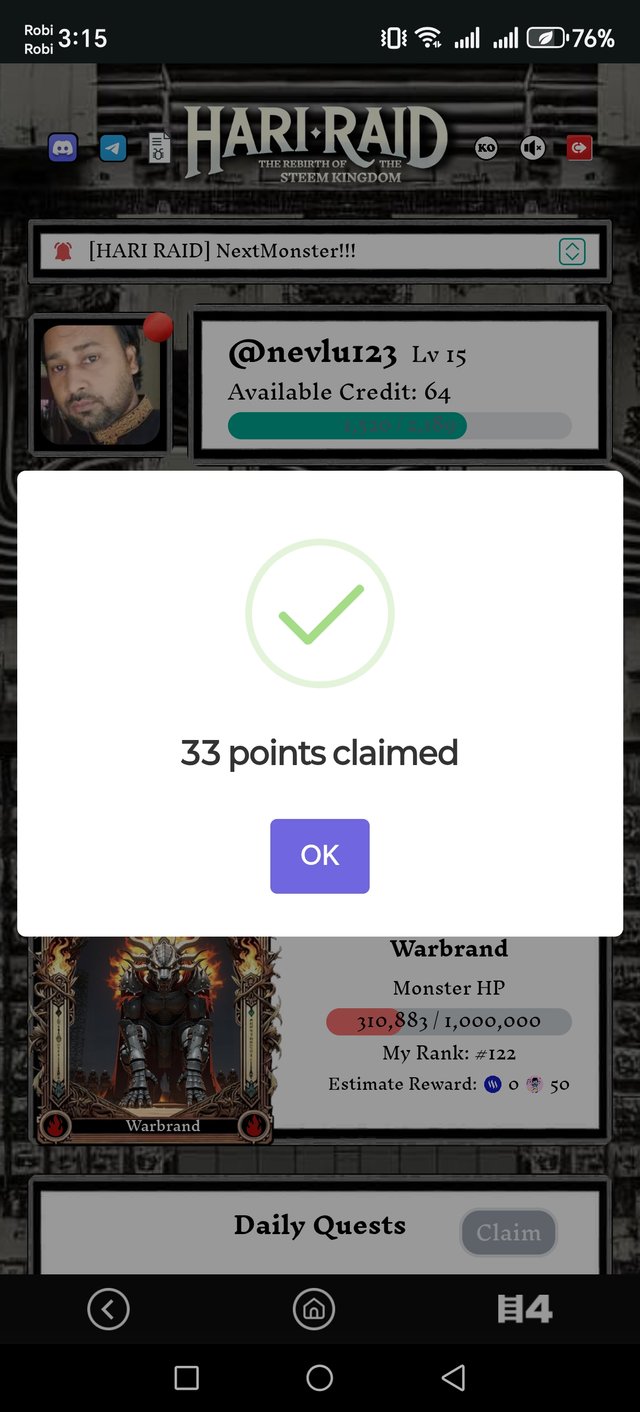Open the Telegram link icon
Image resolution: width=640 pixels, height=1412 pixels.
(113, 148)
